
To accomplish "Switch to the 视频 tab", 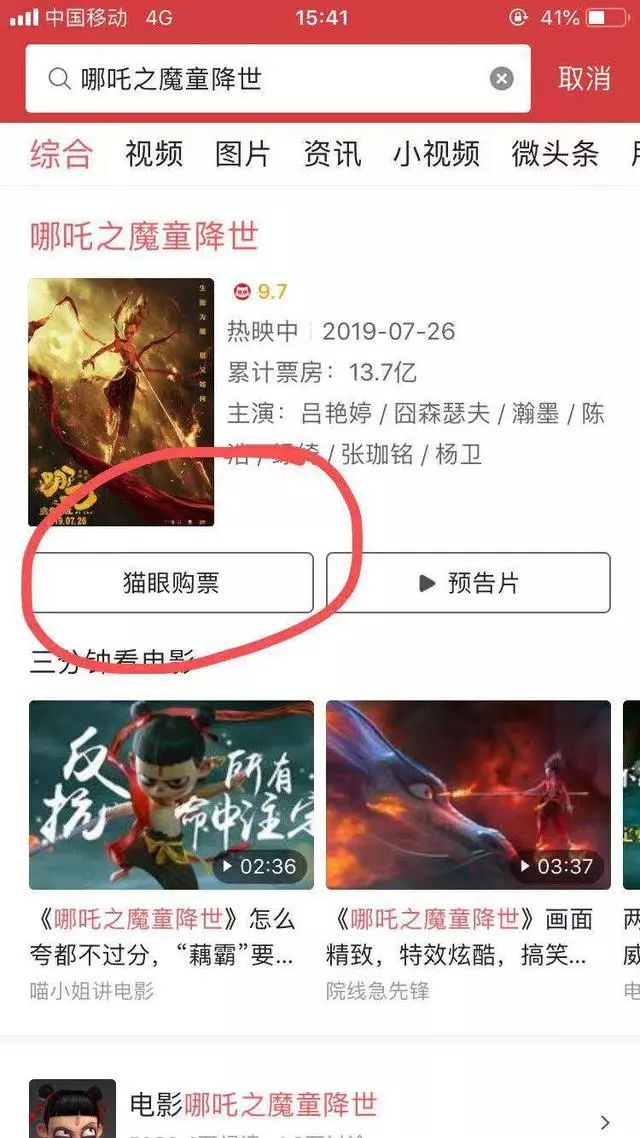I will coord(154,154).
